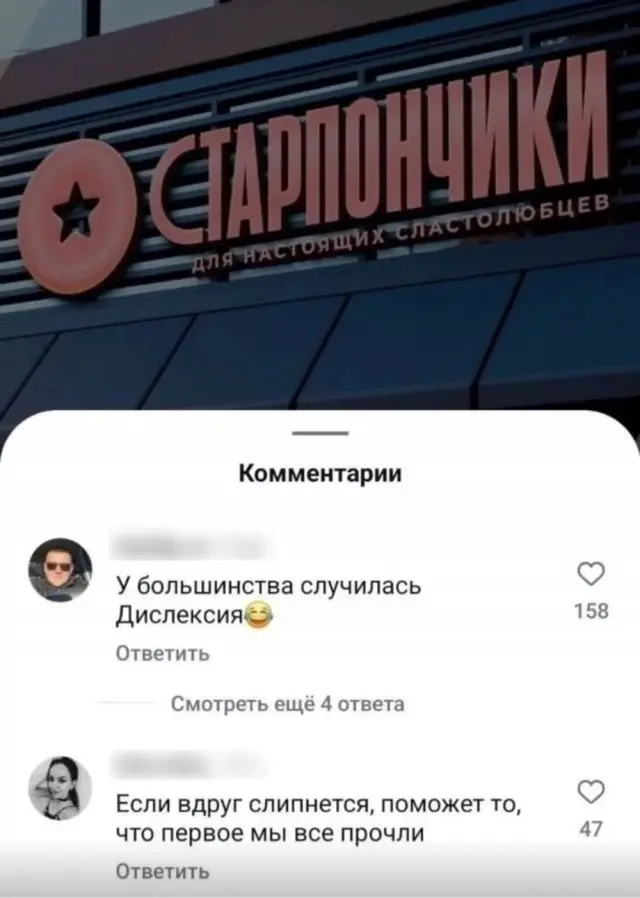Viewport: 640px width, 898px height.
Task: Open profile of commenter wearing sunglasses
Action: [60, 570]
